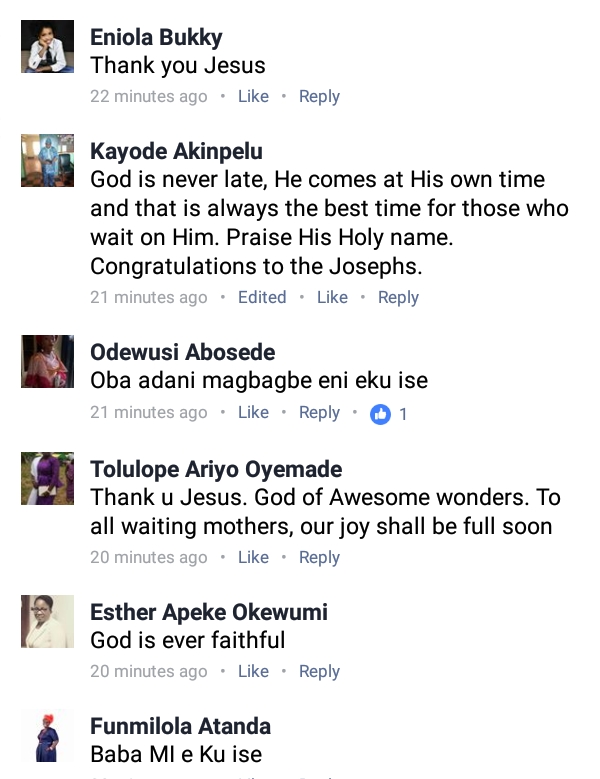View reactions on Odewusi Abosede's comment

coord(388,413)
